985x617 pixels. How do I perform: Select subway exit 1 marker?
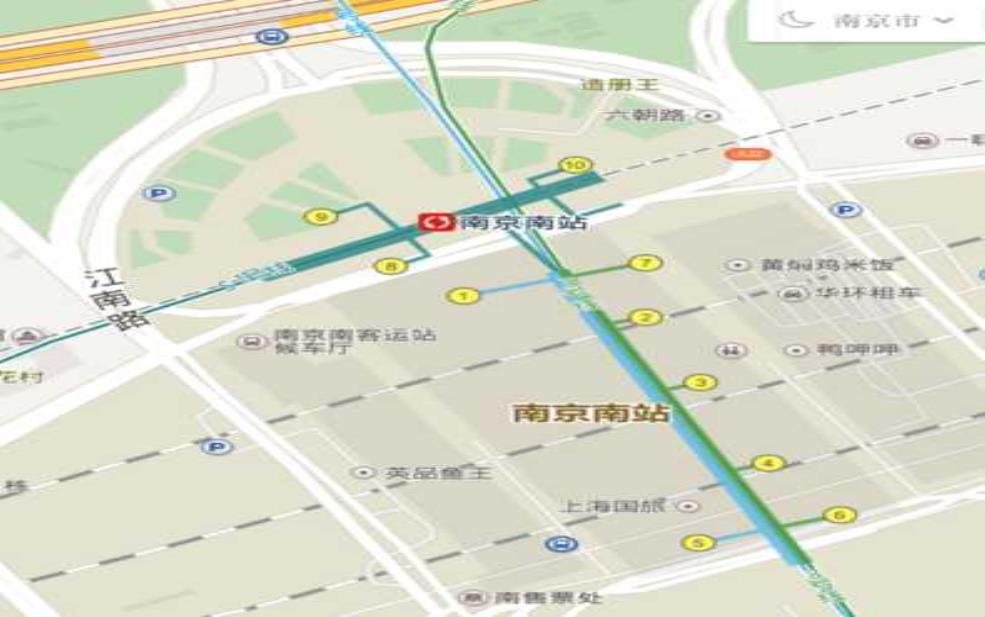tap(463, 295)
